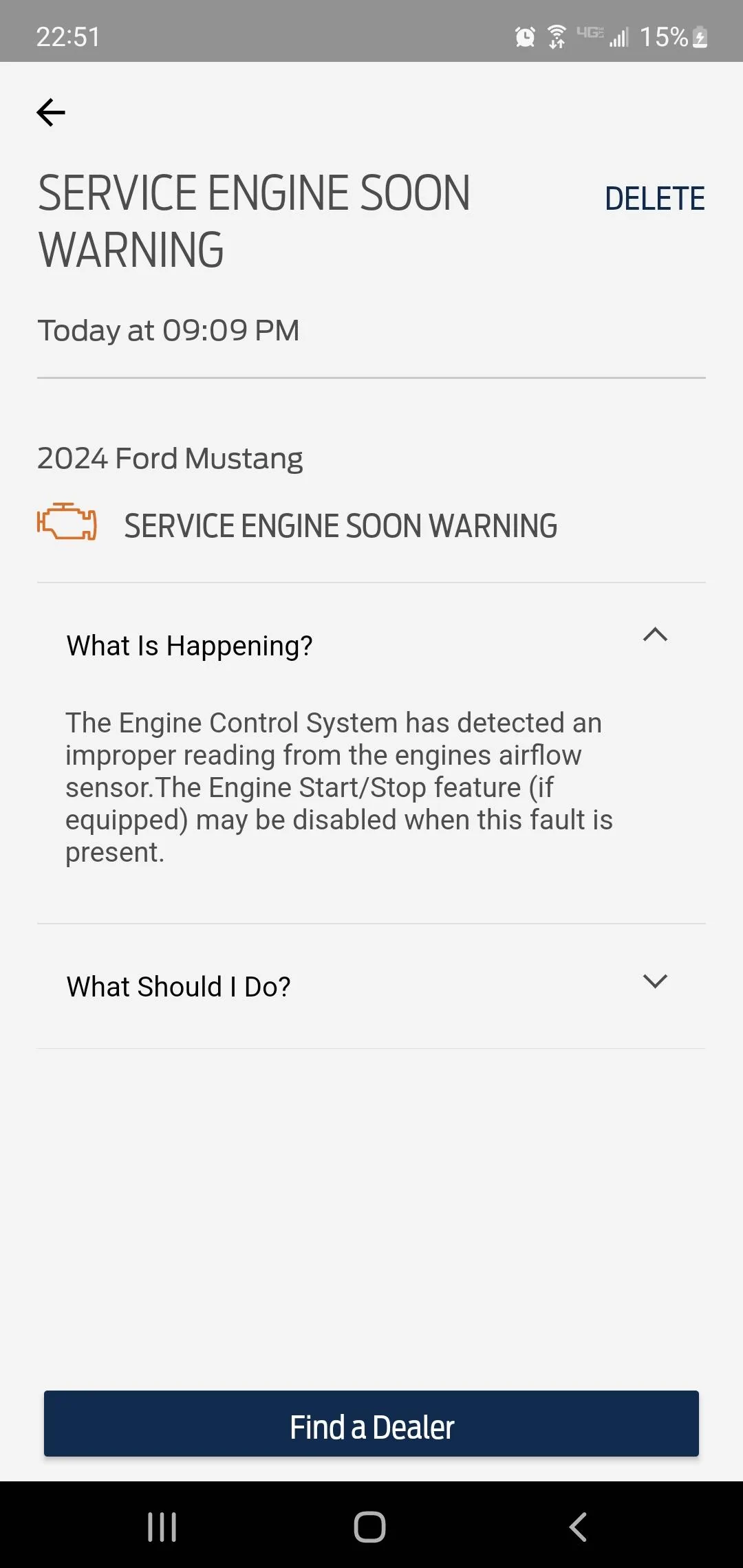Go back using the top arrow
Screen dimensions: 743x1568
(51, 112)
